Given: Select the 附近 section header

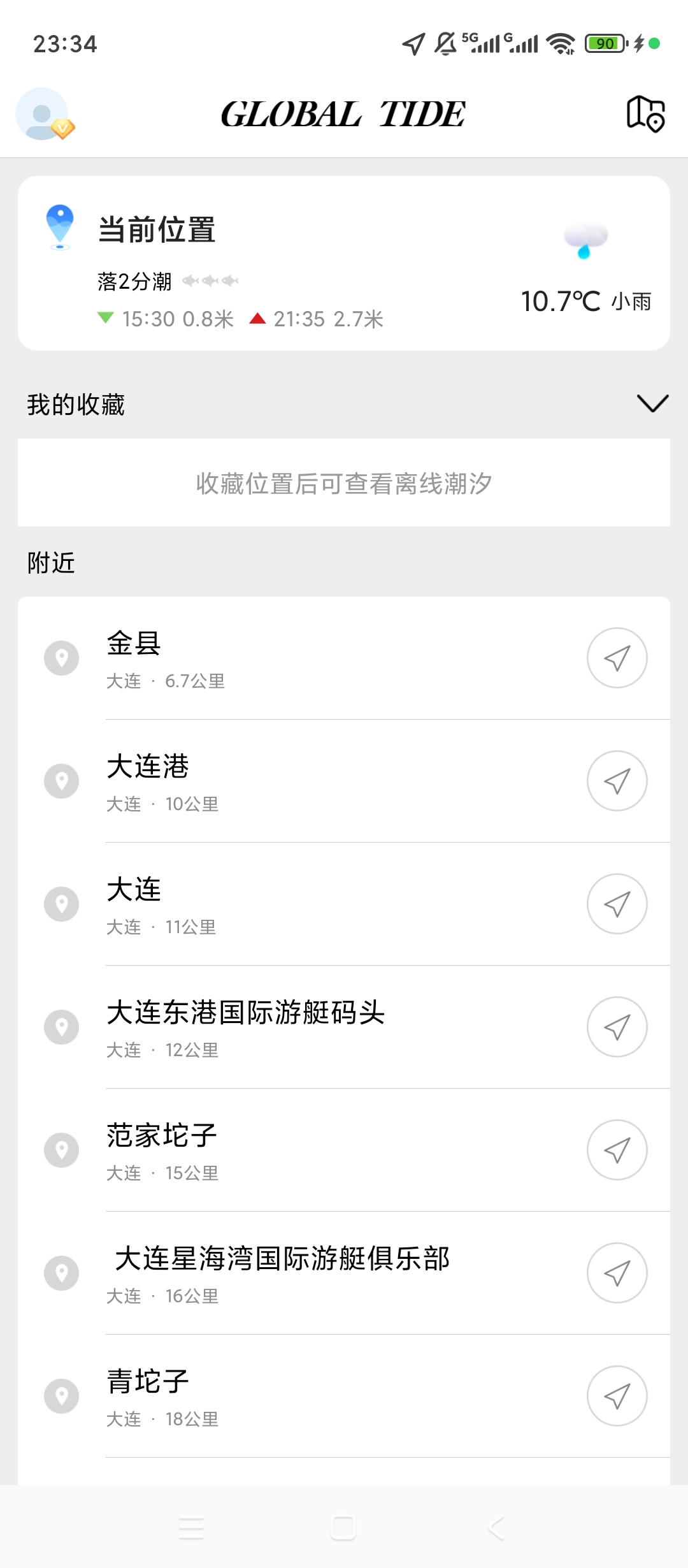Looking at the screenshot, I should pos(50,562).
